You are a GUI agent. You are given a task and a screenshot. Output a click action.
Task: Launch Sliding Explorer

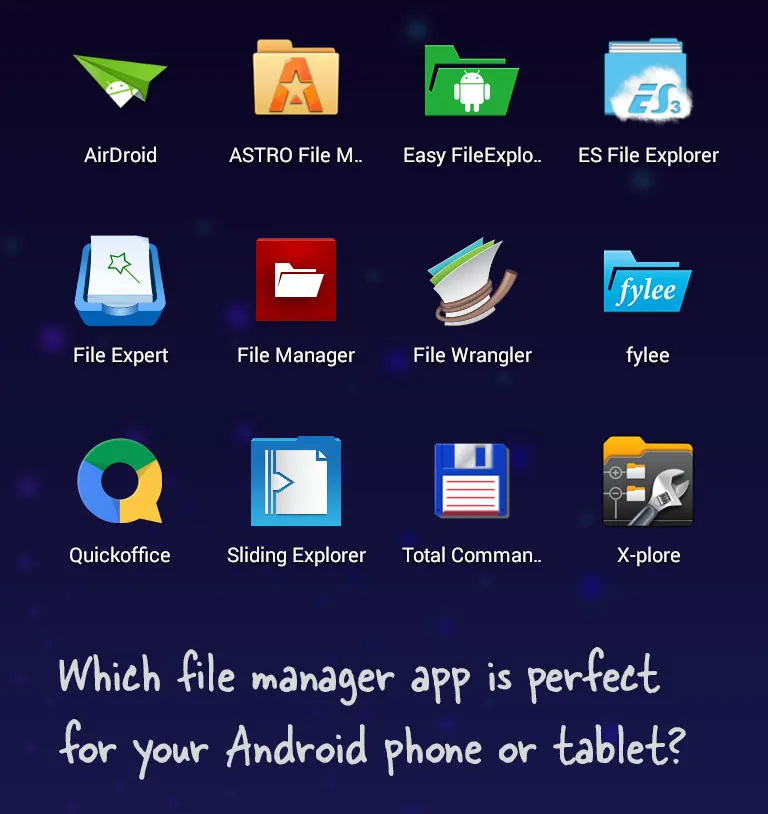tap(296, 480)
